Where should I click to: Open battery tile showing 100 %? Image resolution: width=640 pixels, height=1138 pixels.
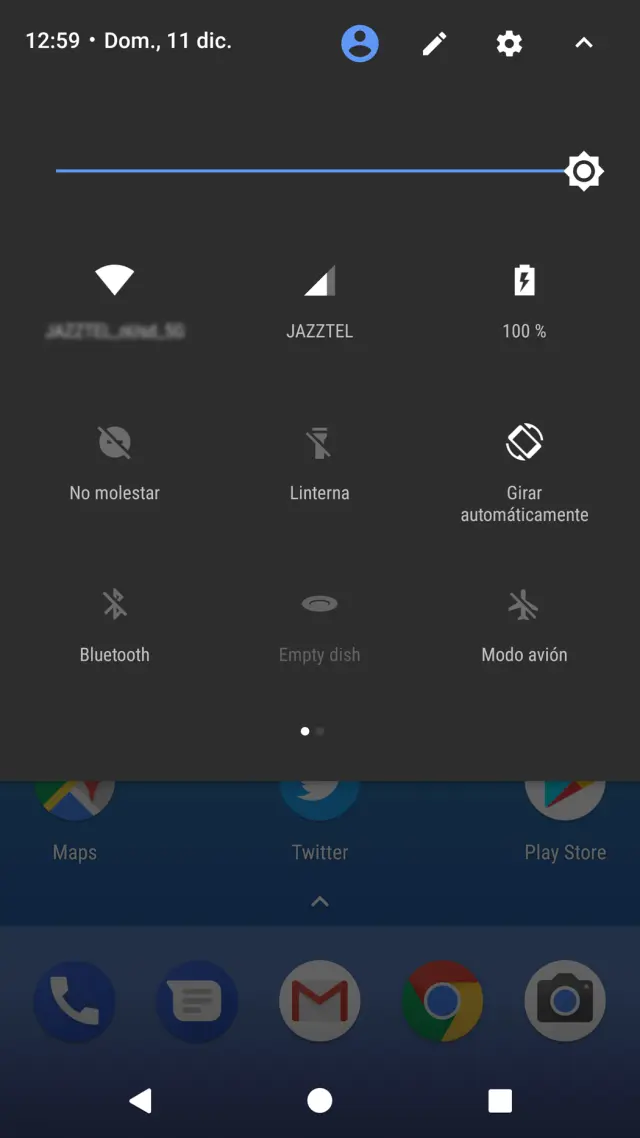(524, 281)
